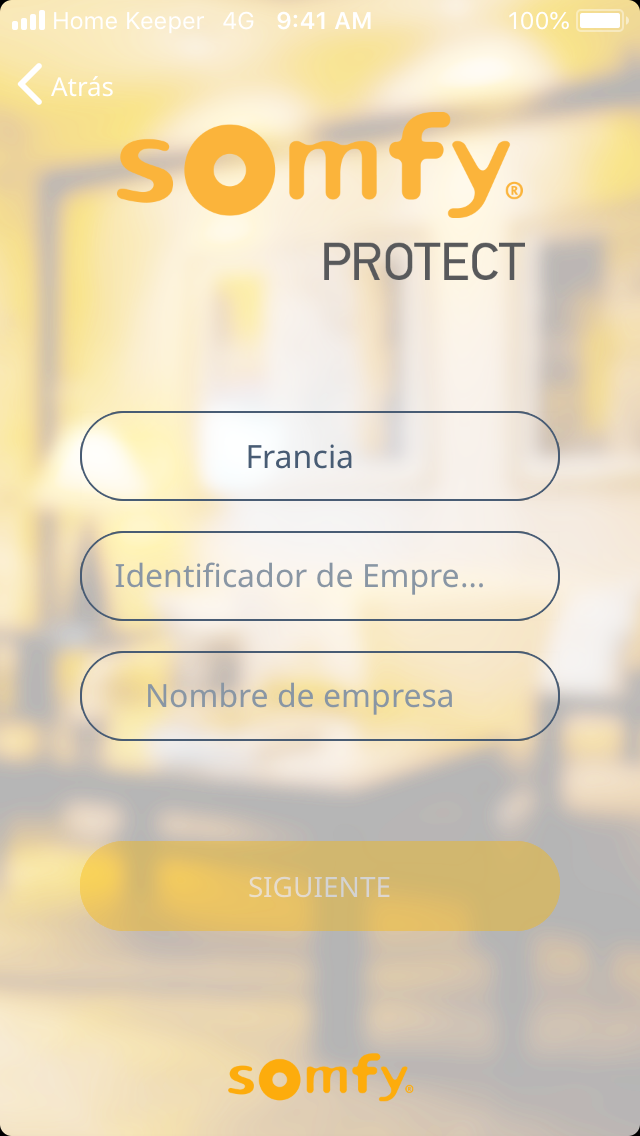The height and width of the screenshot is (1136, 640).
Task: Focus the Nombre de empresa field
Action: (x=319, y=696)
